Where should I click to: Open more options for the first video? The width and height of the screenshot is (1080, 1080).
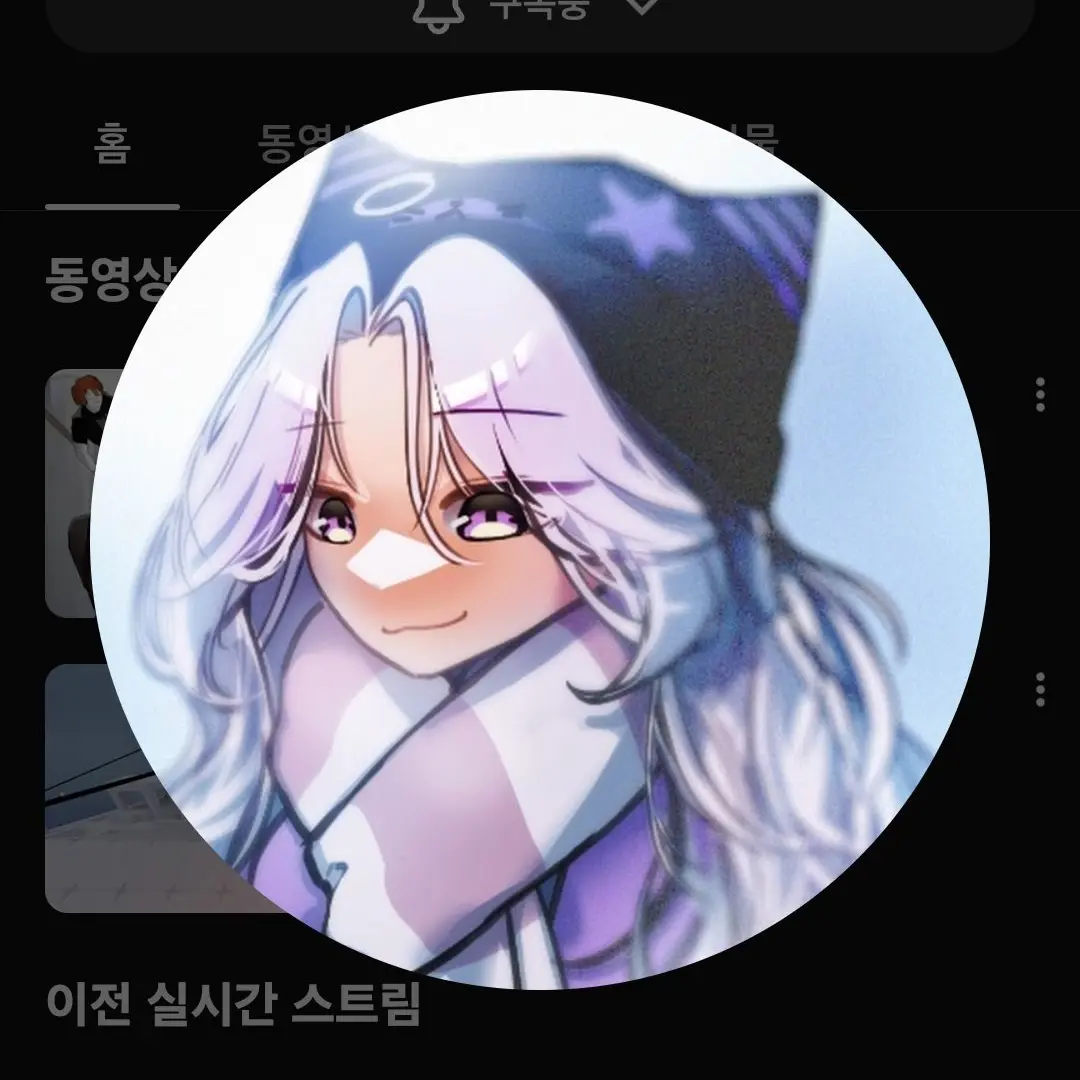tap(1040, 394)
